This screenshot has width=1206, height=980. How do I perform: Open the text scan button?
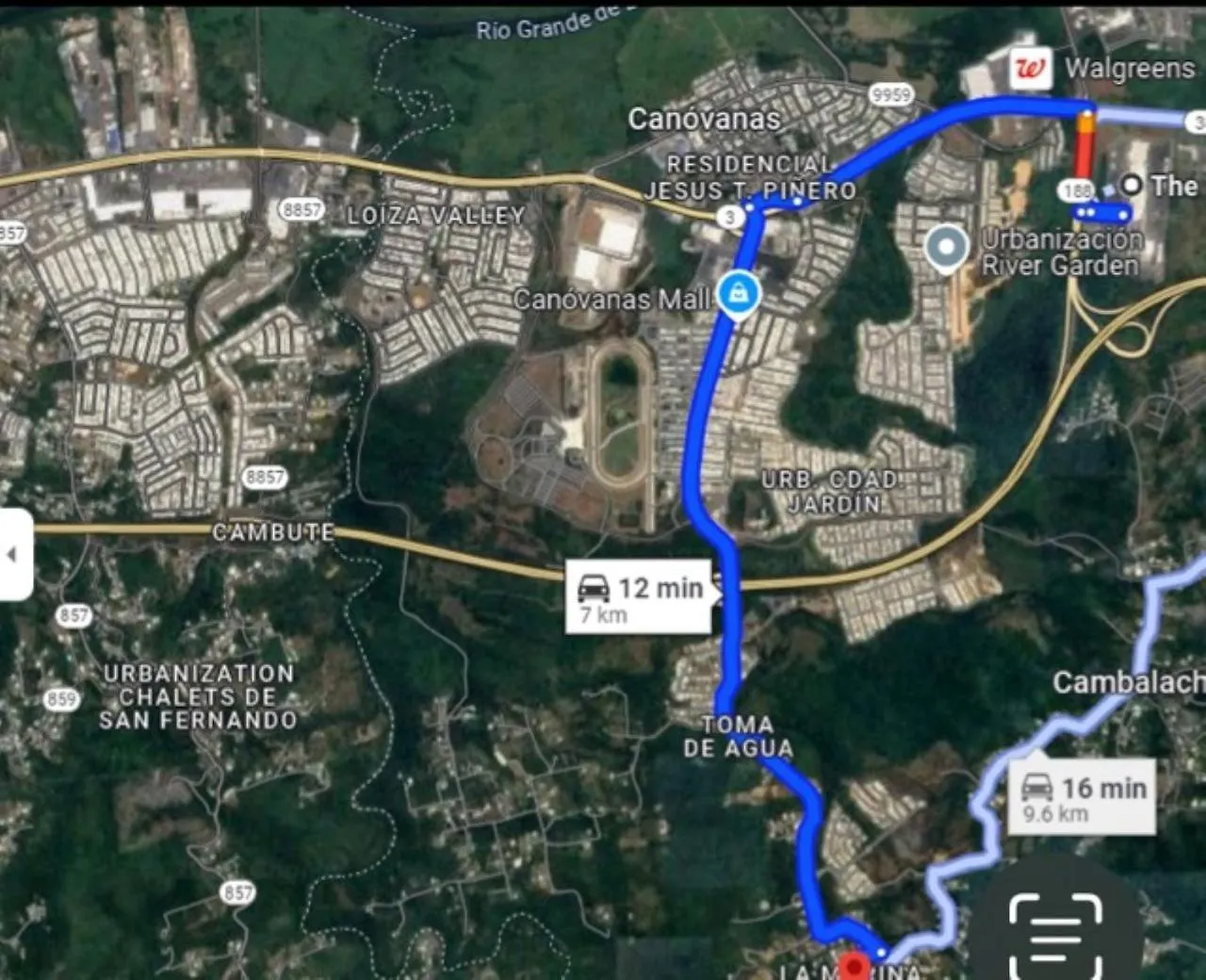tap(1055, 933)
